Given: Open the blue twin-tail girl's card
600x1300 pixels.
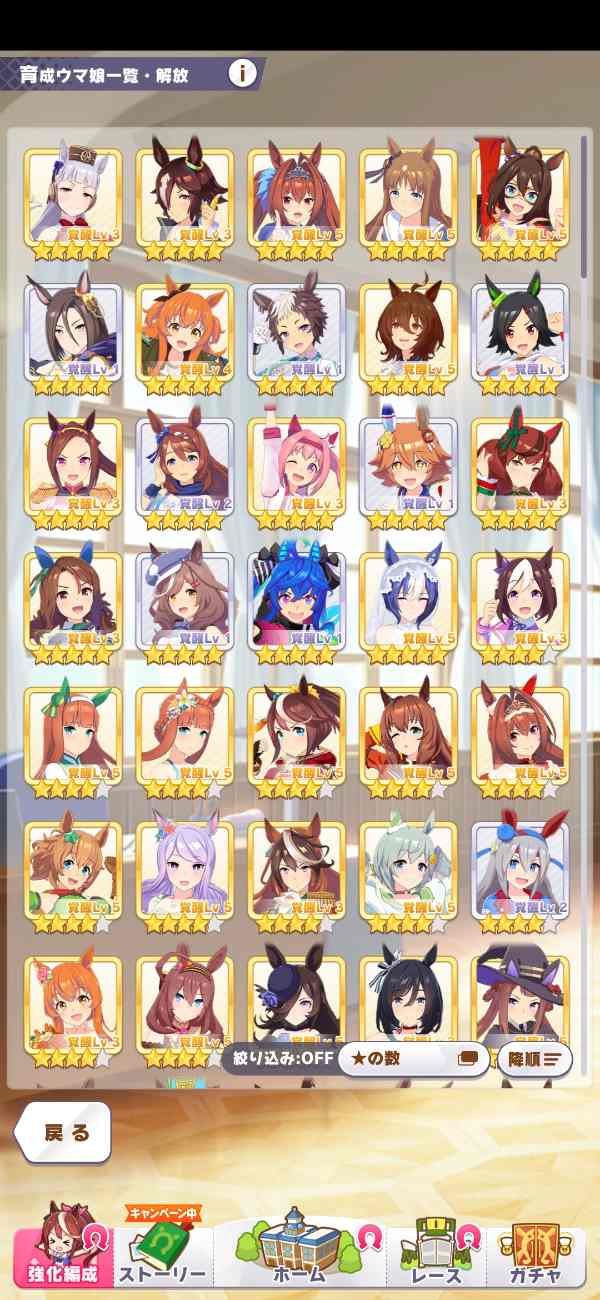Looking at the screenshot, I should point(297,602).
